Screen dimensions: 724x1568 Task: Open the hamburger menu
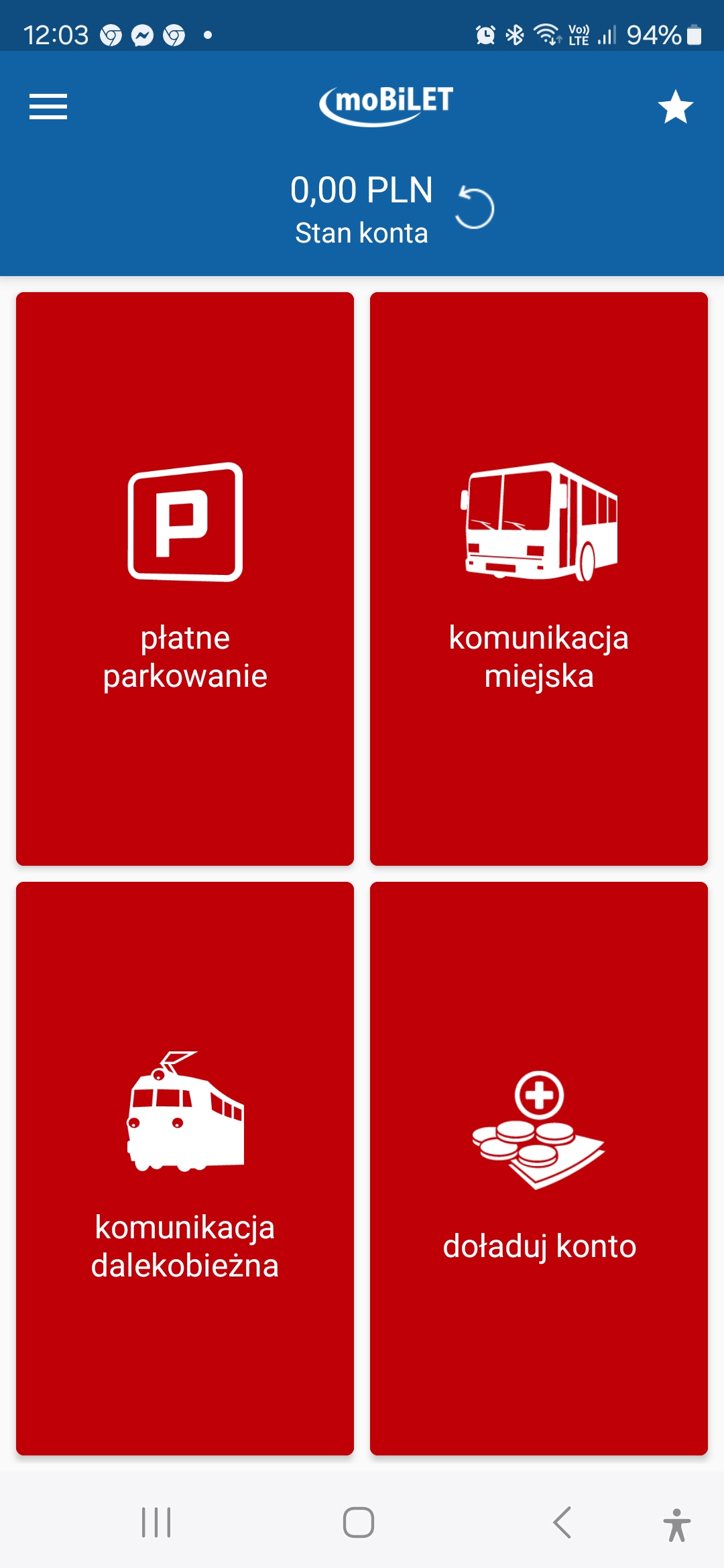click(48, 107)
